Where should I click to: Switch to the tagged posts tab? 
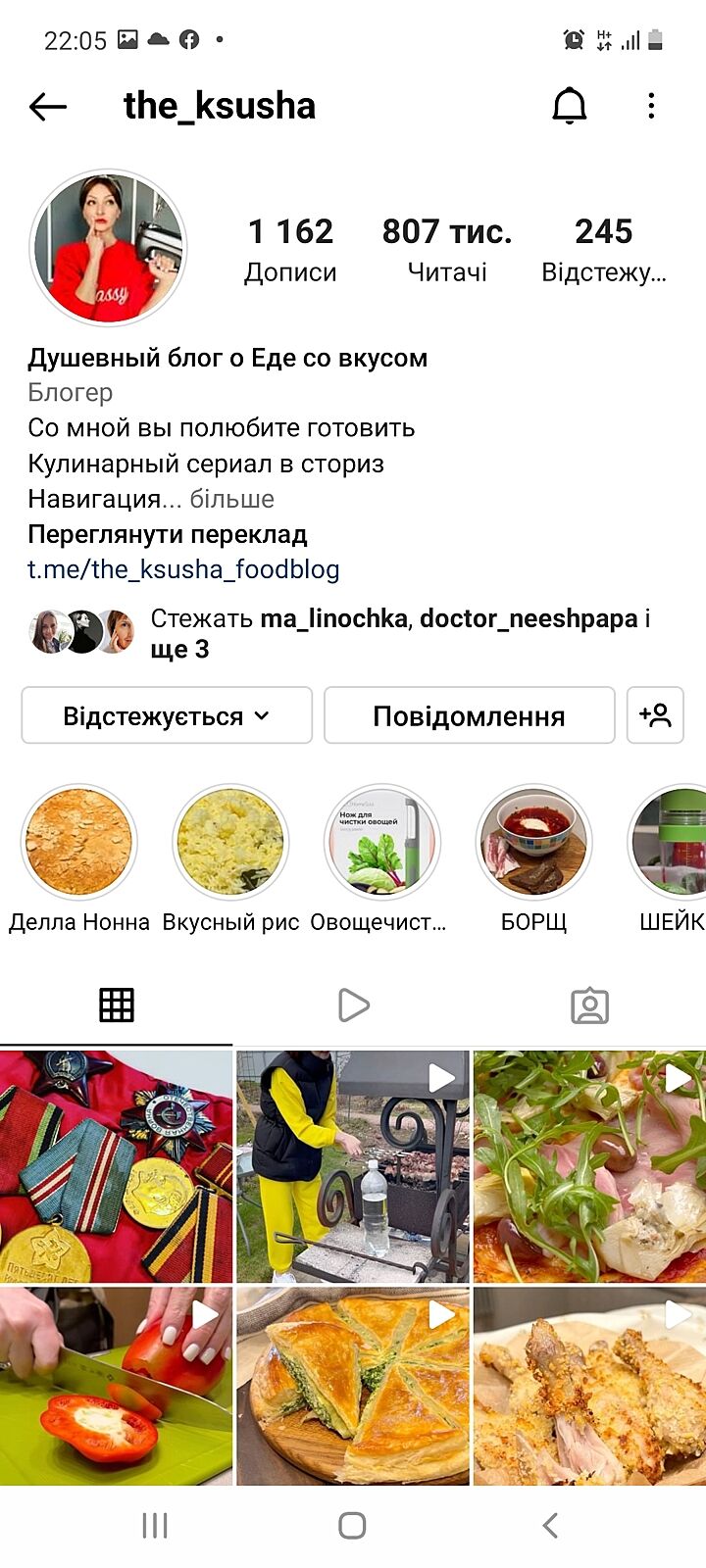pos(589,1004)
